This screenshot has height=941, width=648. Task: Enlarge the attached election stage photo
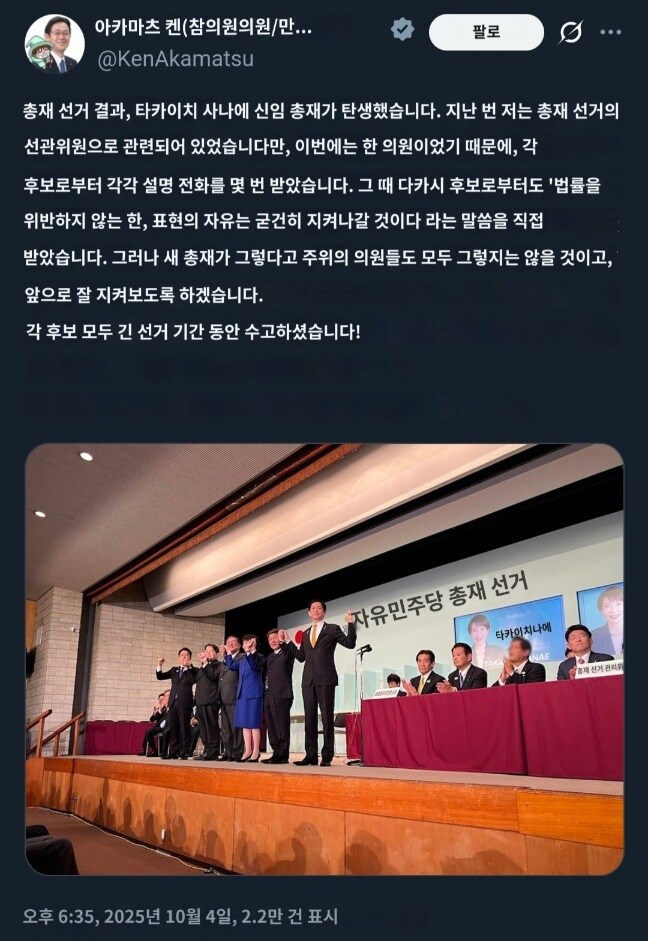(x=324, y=660)
